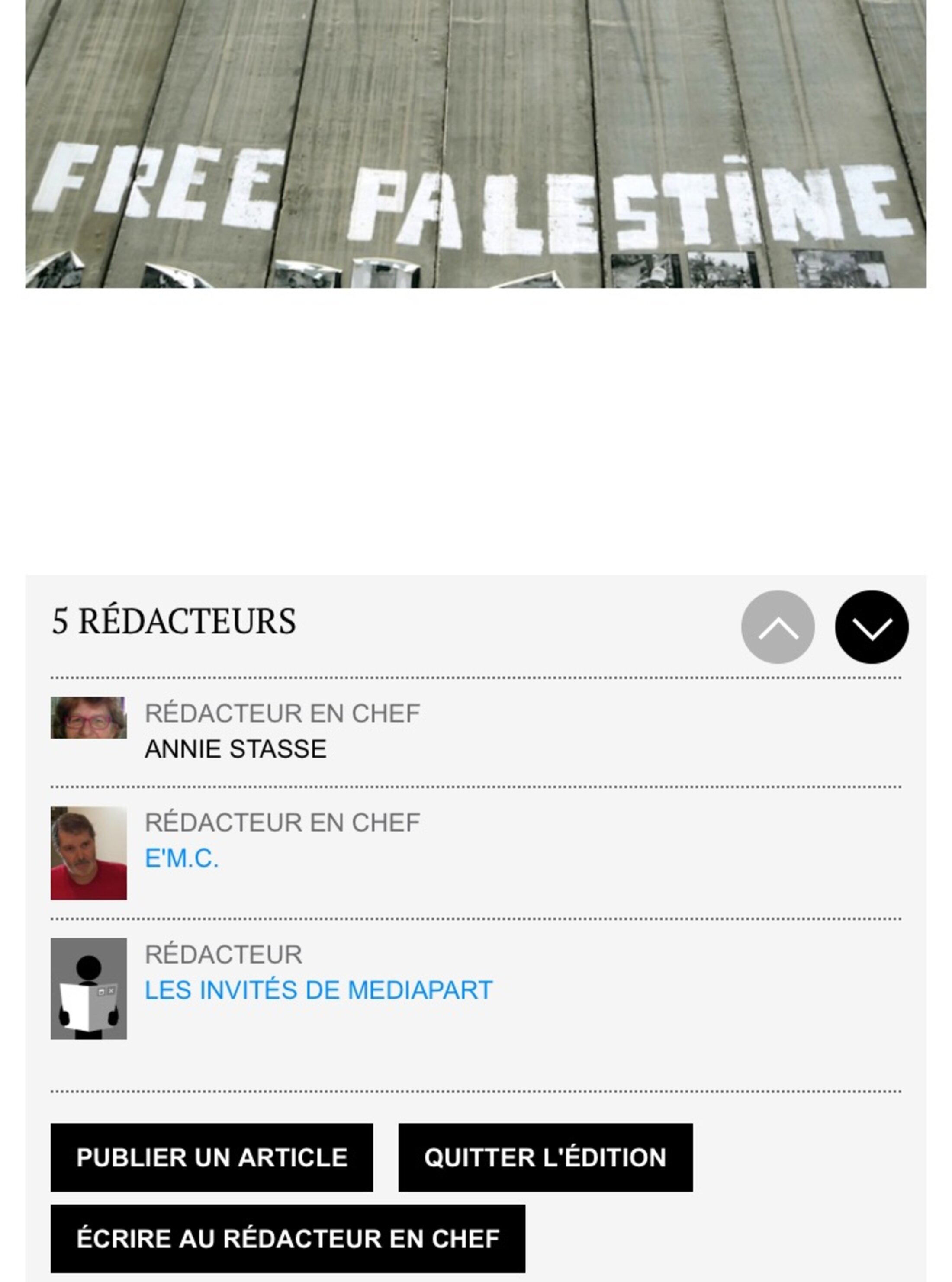
Task: Tap Les Invités de Mediapart avatar
Action: click(x=89, y=989)
